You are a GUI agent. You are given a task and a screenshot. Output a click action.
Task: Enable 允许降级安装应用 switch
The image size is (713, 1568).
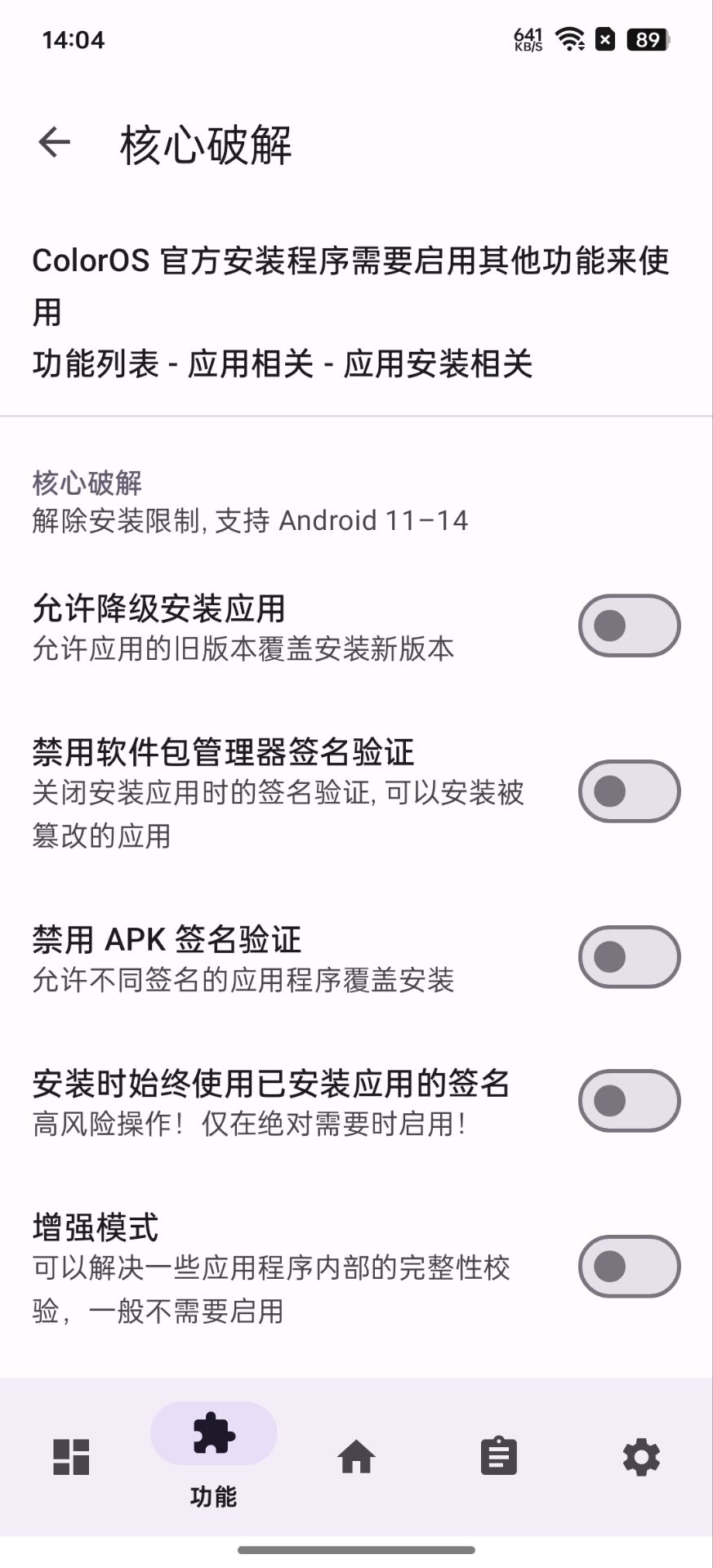pos(629,626)
